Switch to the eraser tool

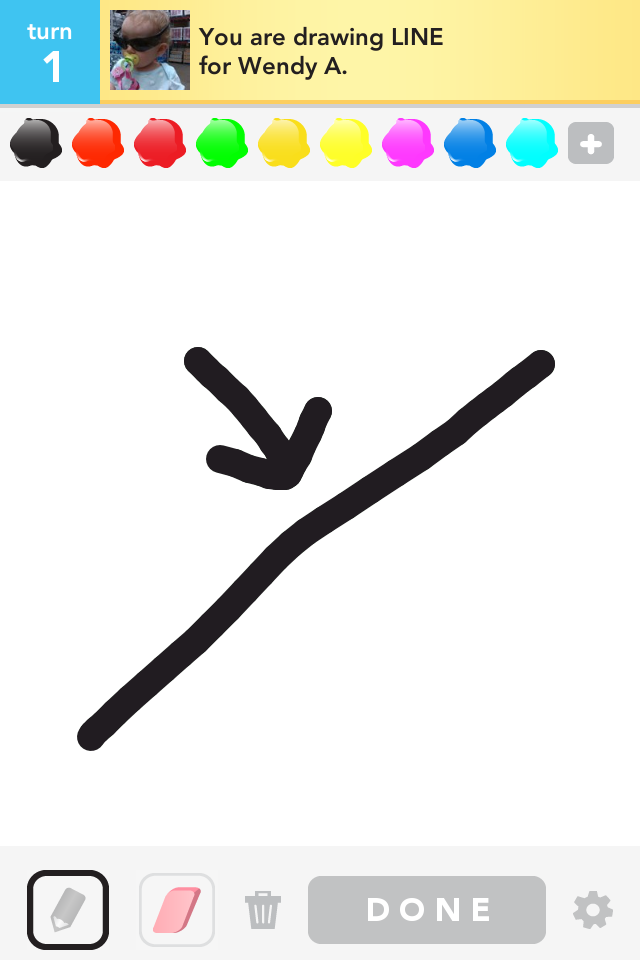[177, 909]
